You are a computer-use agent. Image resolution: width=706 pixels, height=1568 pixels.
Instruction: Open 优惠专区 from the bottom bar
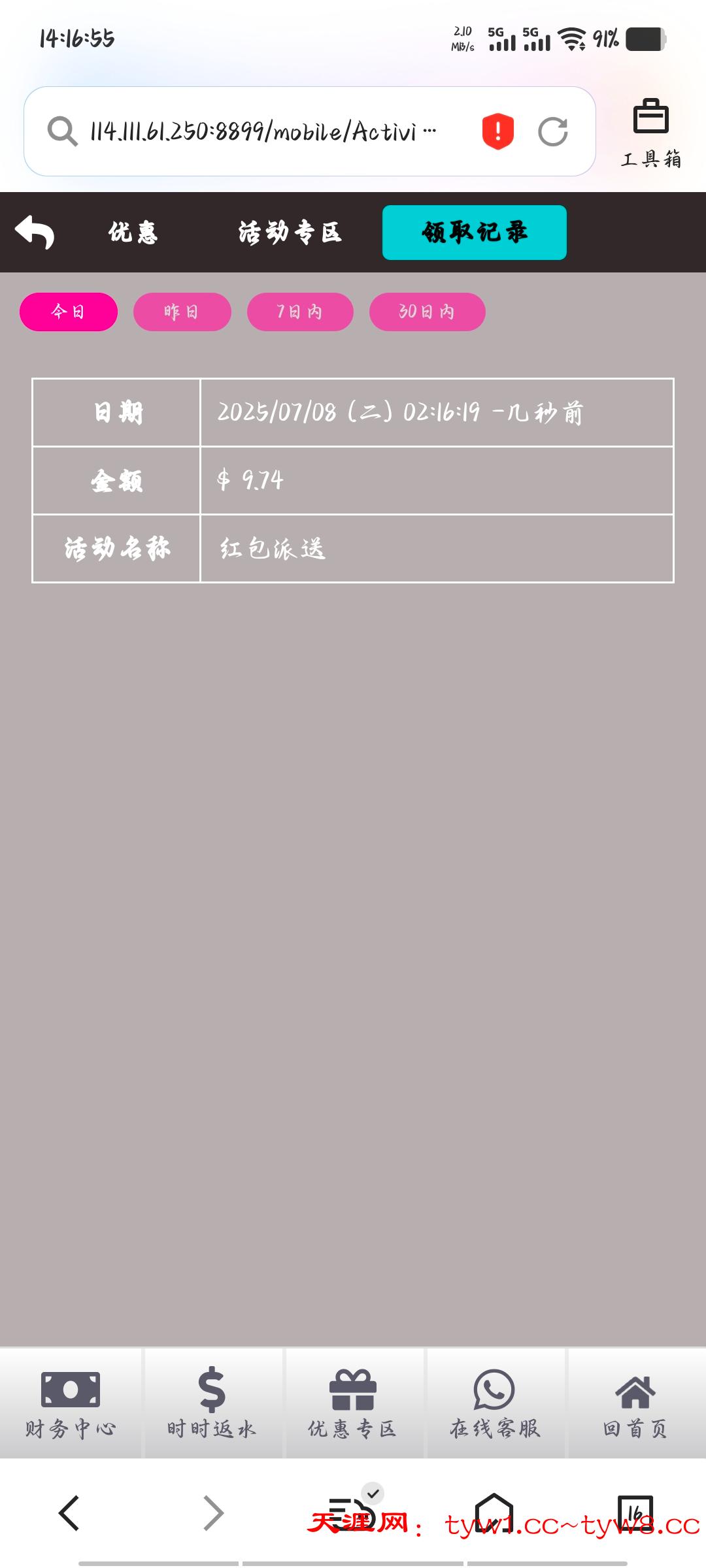click(x=353, y=1403)
